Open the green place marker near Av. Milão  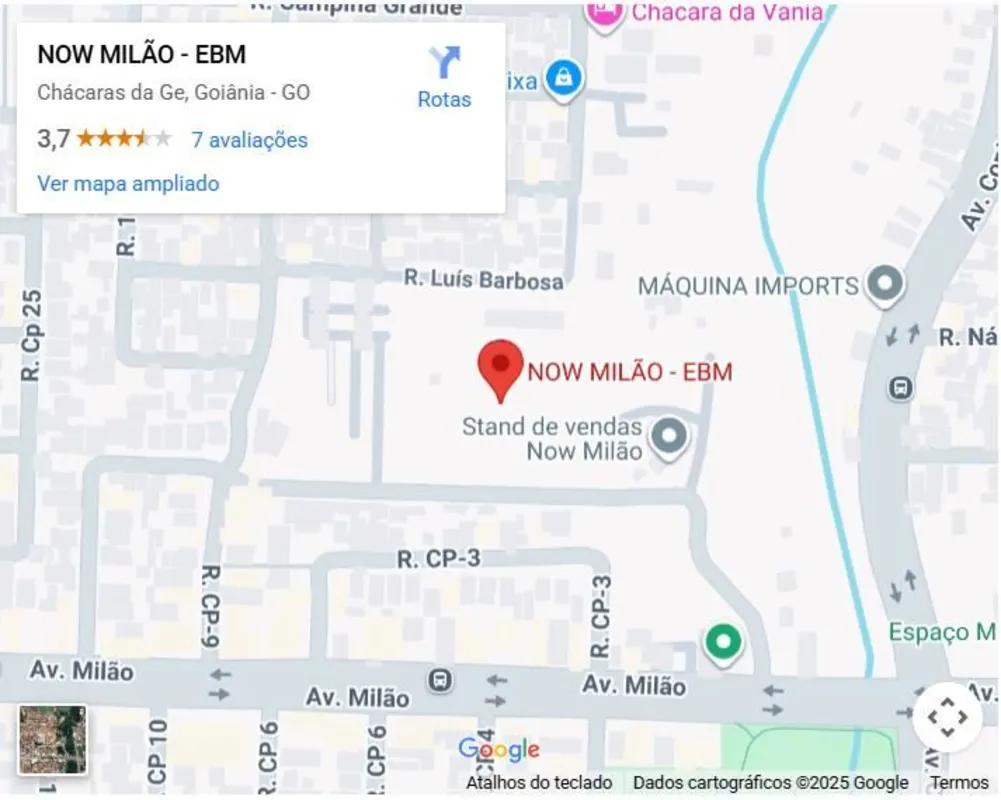click(723, 641)
